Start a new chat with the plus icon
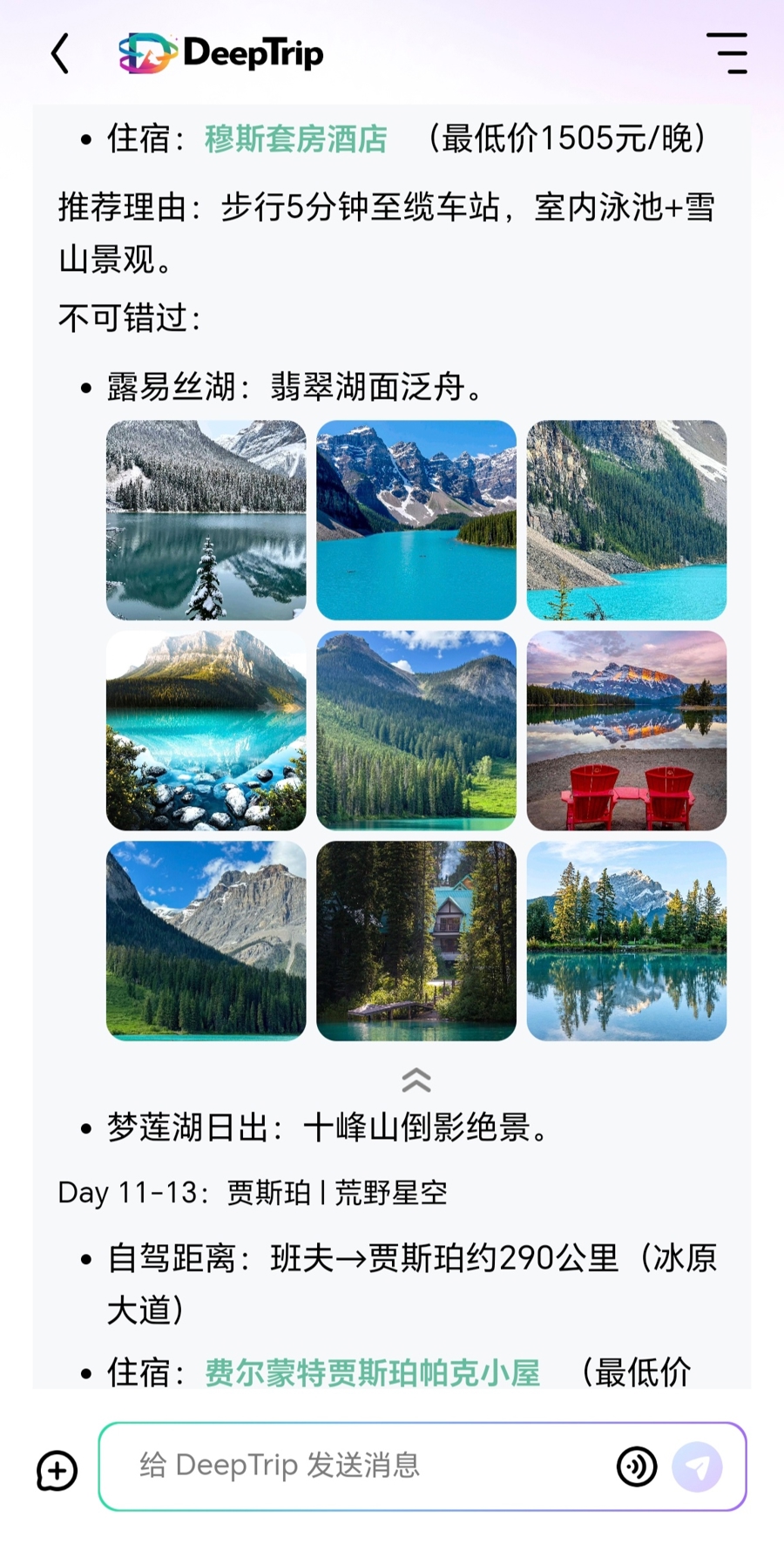The width and height of the screenshot is (784, 1544). point(57,1471)
